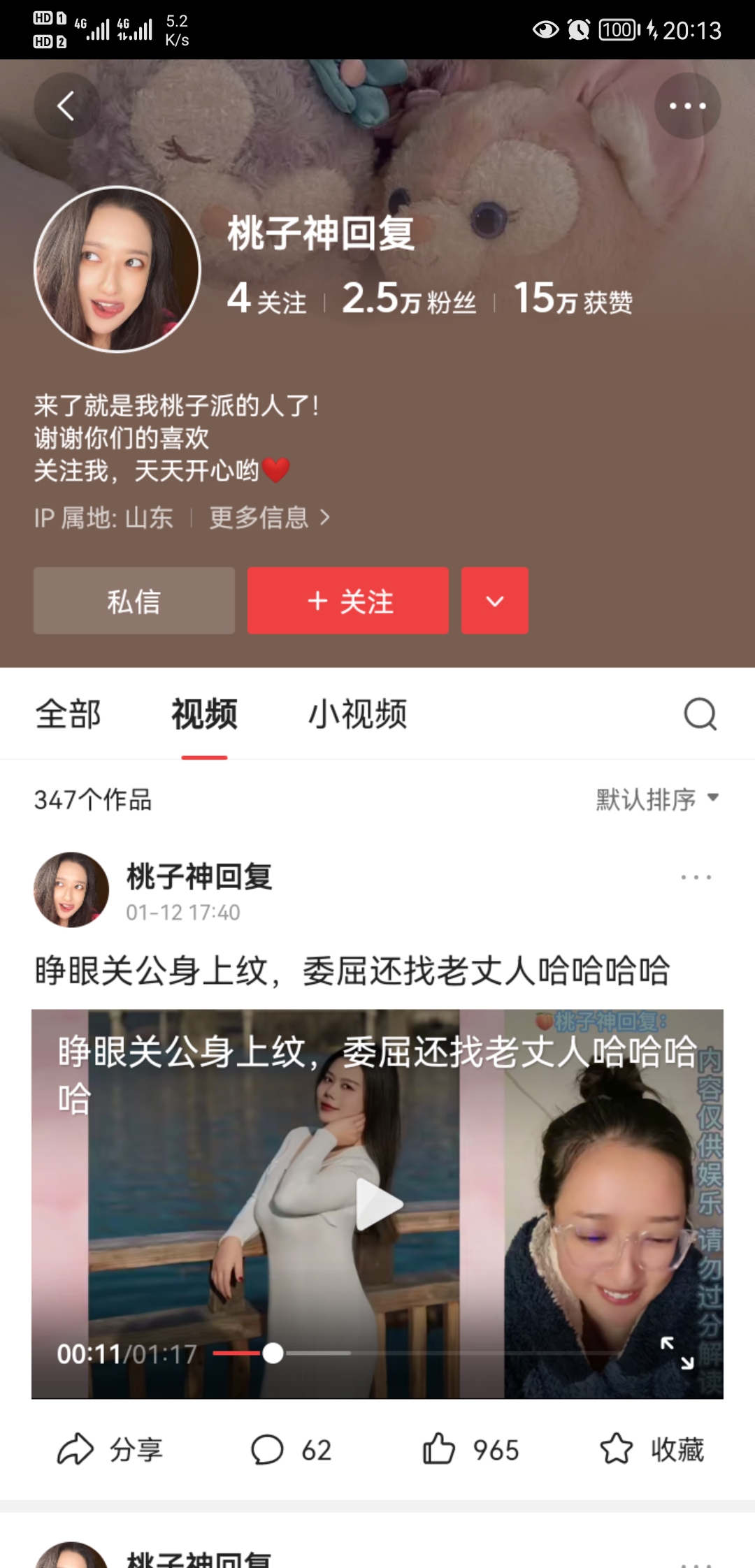Open the 默认排序 sort dropdown

657,799
